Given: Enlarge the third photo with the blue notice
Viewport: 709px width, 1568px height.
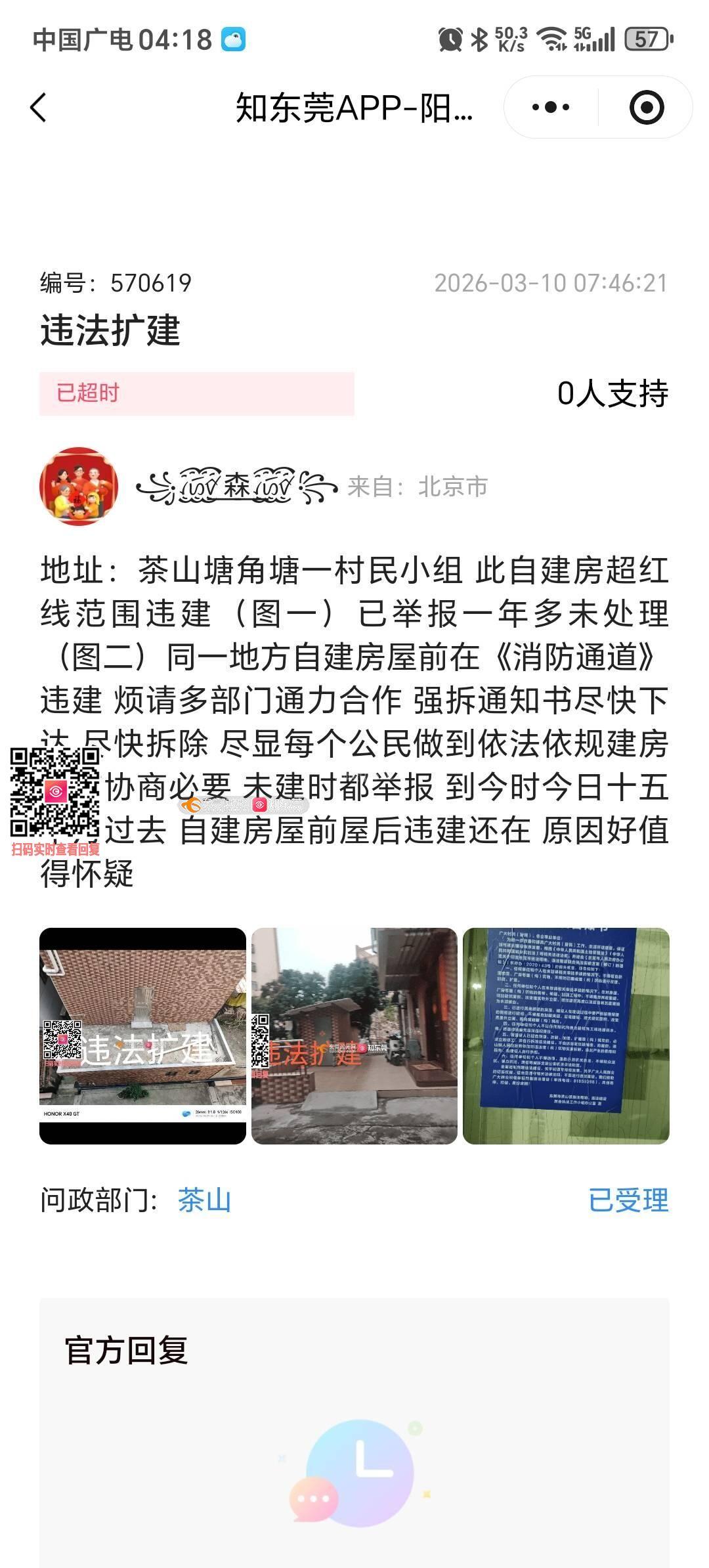Looking at the screenshot, I should 566,1035.
